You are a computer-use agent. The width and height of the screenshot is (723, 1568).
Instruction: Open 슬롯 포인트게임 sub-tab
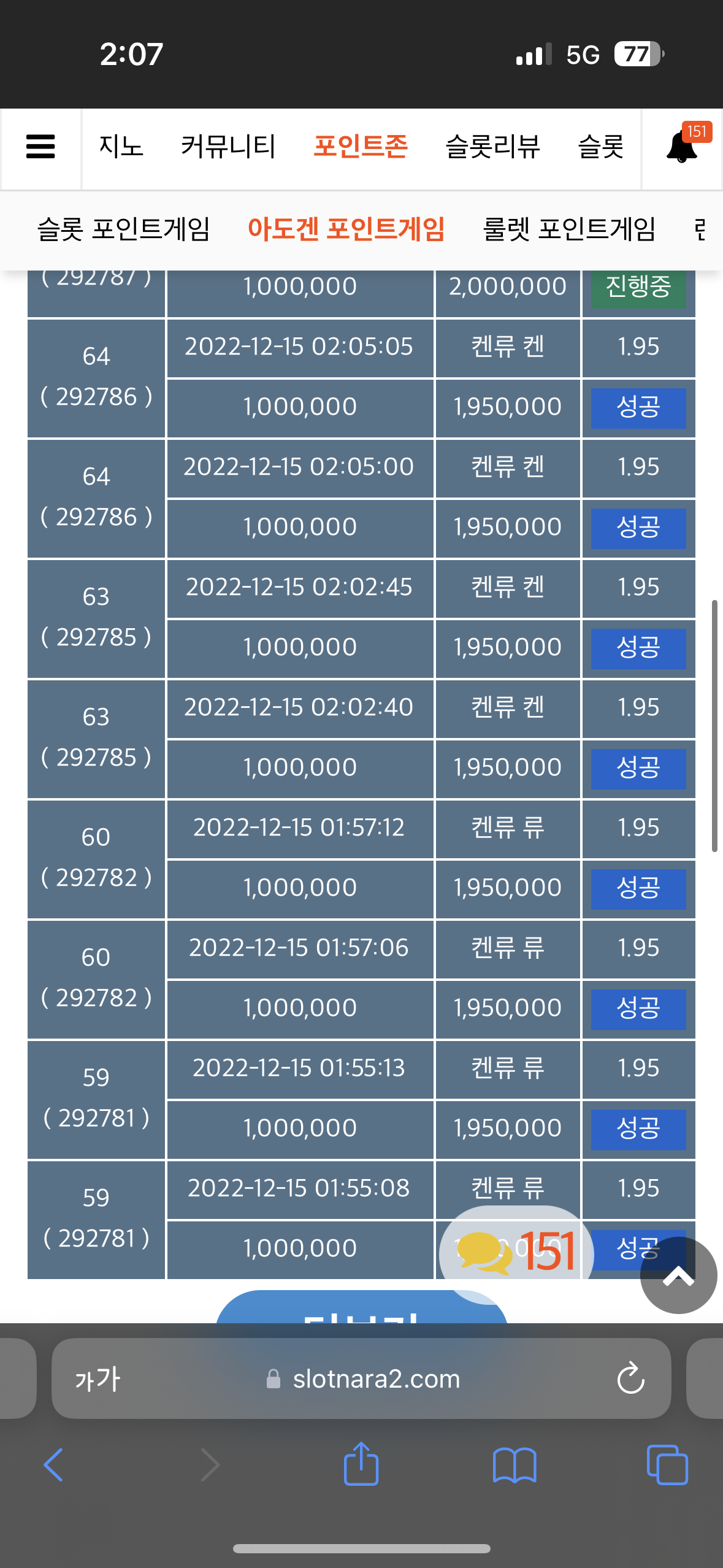tap(124, 229)
